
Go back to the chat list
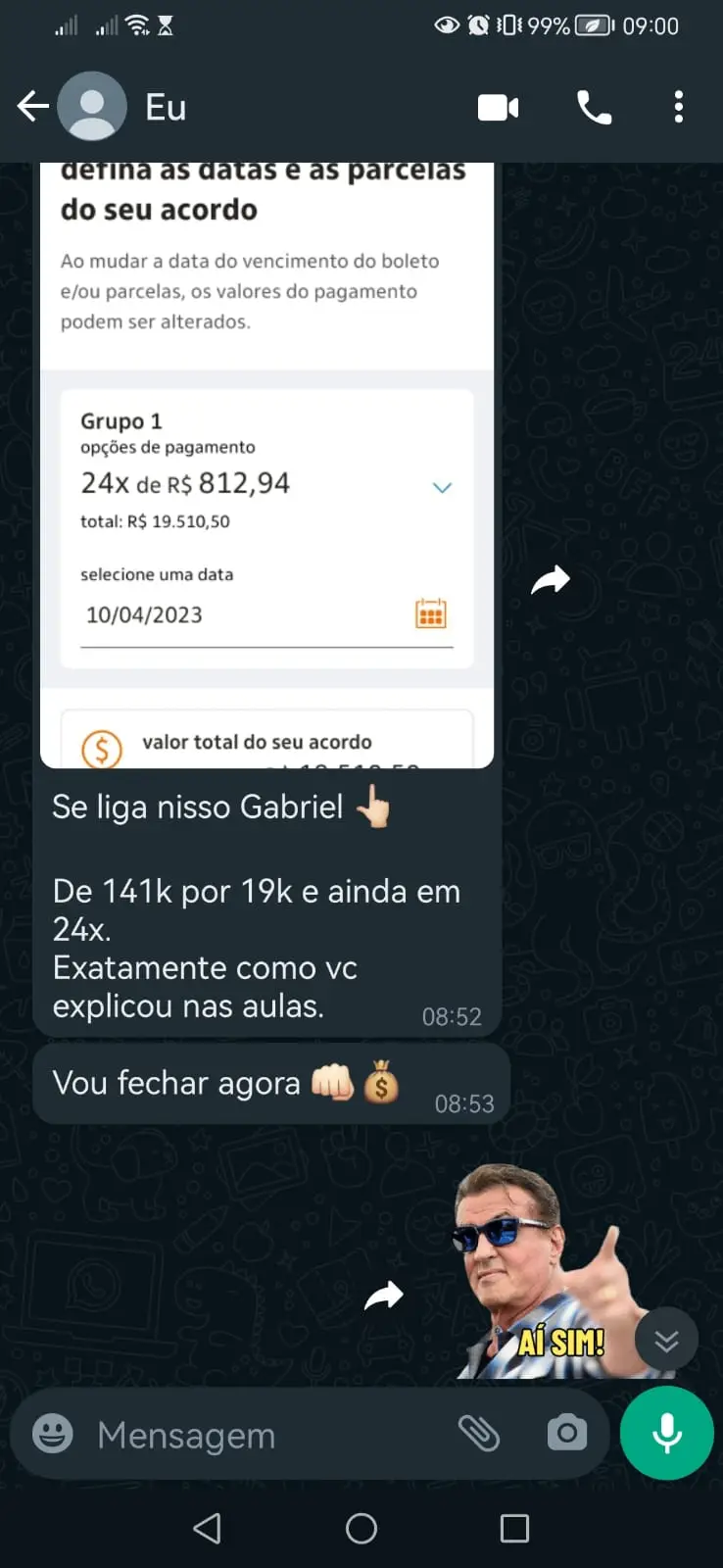click(x=33, y=107)
